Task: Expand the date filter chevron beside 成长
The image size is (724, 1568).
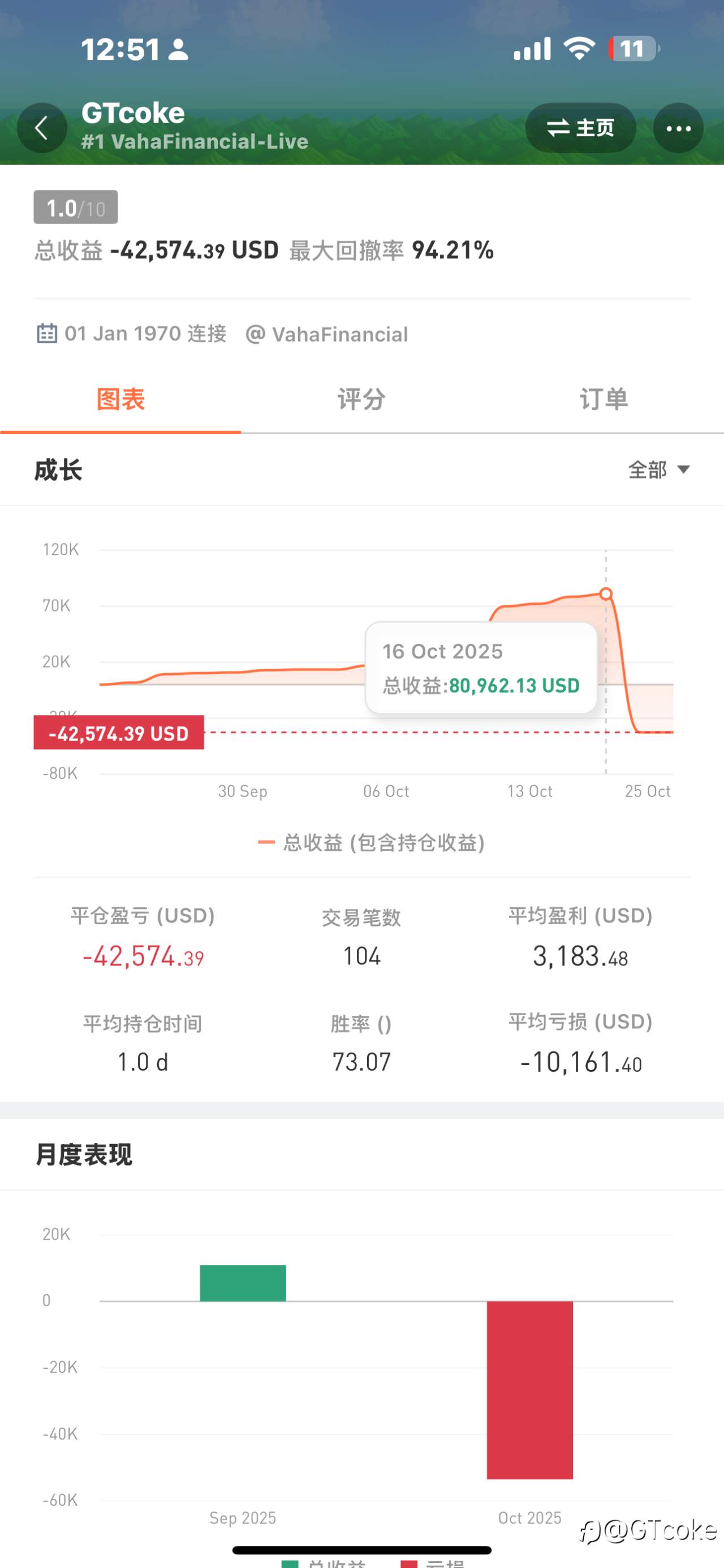Action: (684, 469)
